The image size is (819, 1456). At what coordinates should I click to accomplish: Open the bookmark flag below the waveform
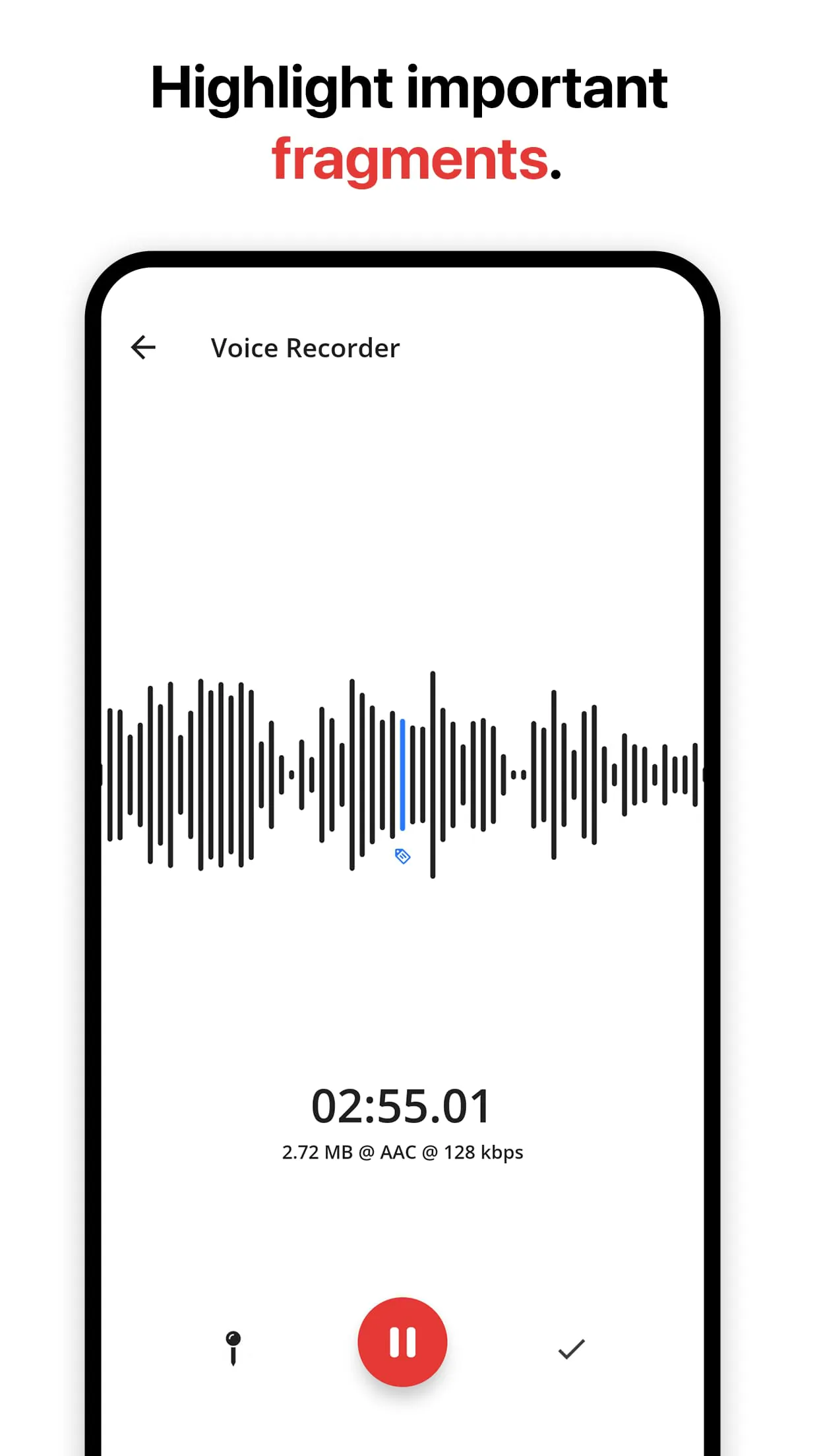(402, 855)
